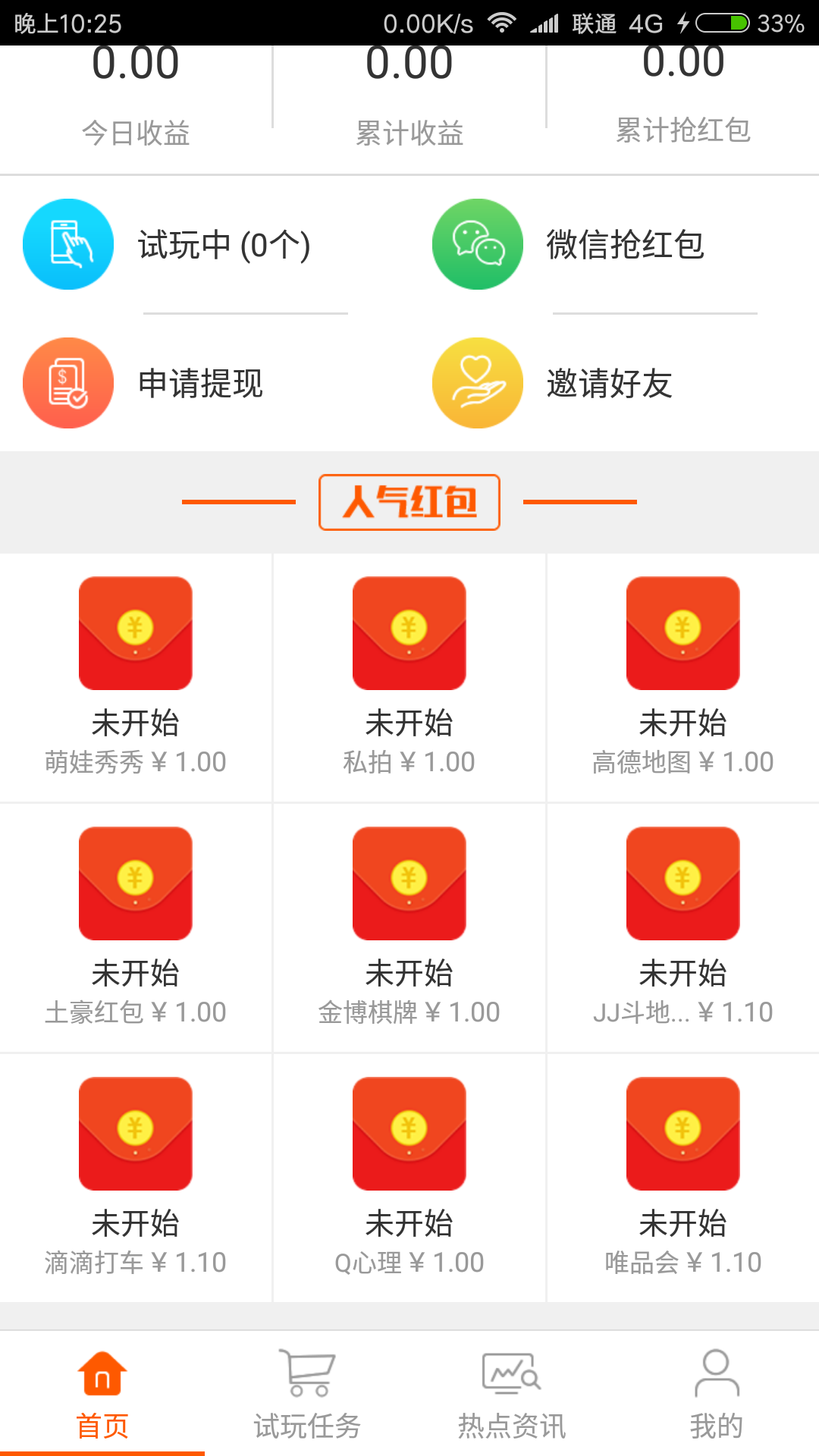Go to the 热点资讯 tab

[512, 1394]
